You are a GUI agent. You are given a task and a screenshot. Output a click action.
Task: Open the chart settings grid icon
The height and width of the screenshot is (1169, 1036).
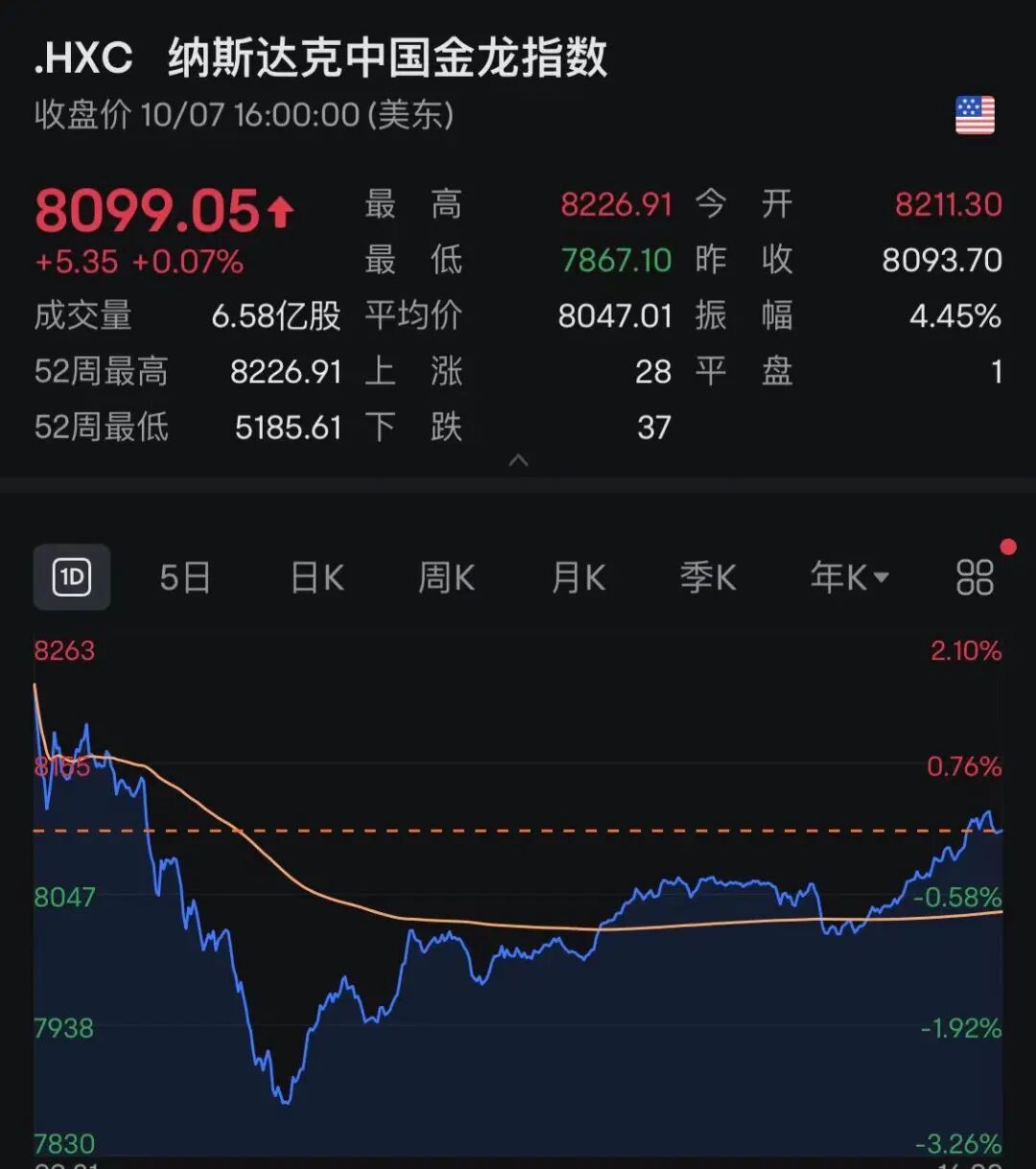point(975,577)
